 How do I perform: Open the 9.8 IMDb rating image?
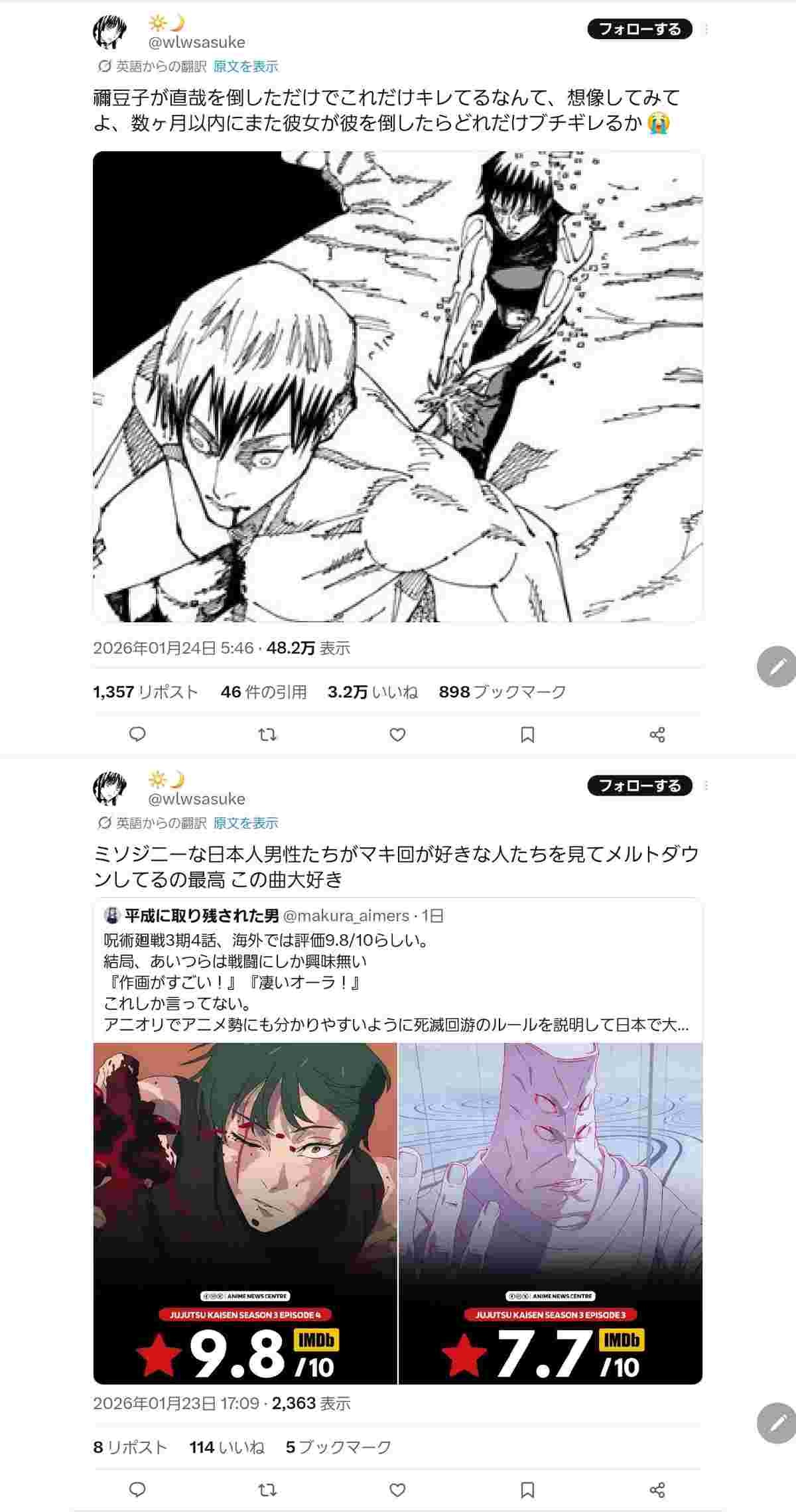(x=245, y=1214)
